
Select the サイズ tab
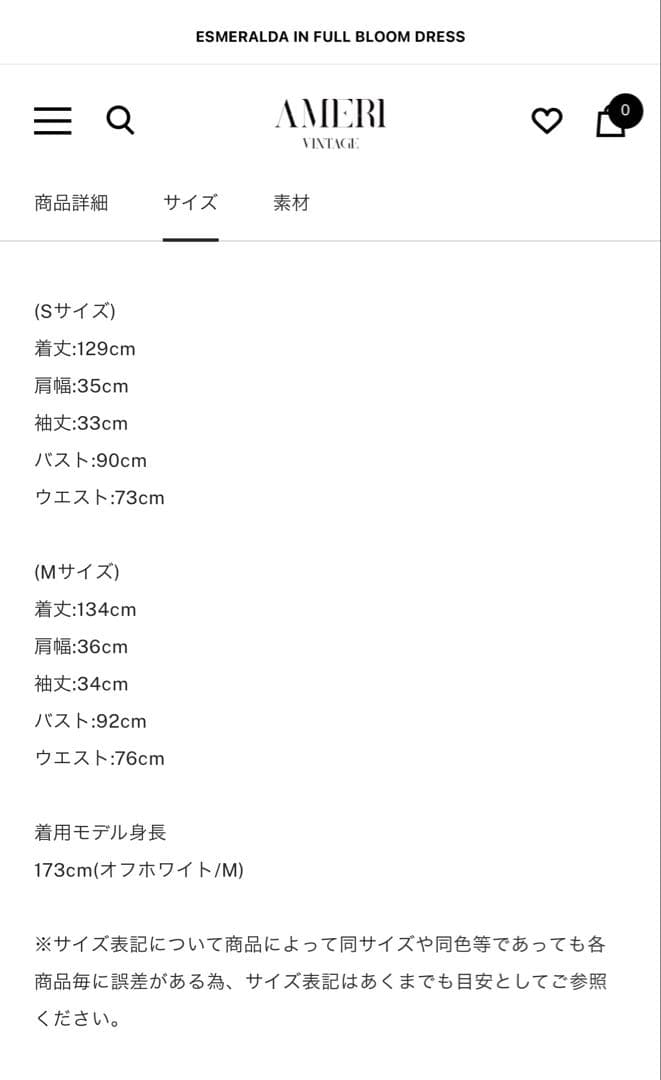point(190,203)
